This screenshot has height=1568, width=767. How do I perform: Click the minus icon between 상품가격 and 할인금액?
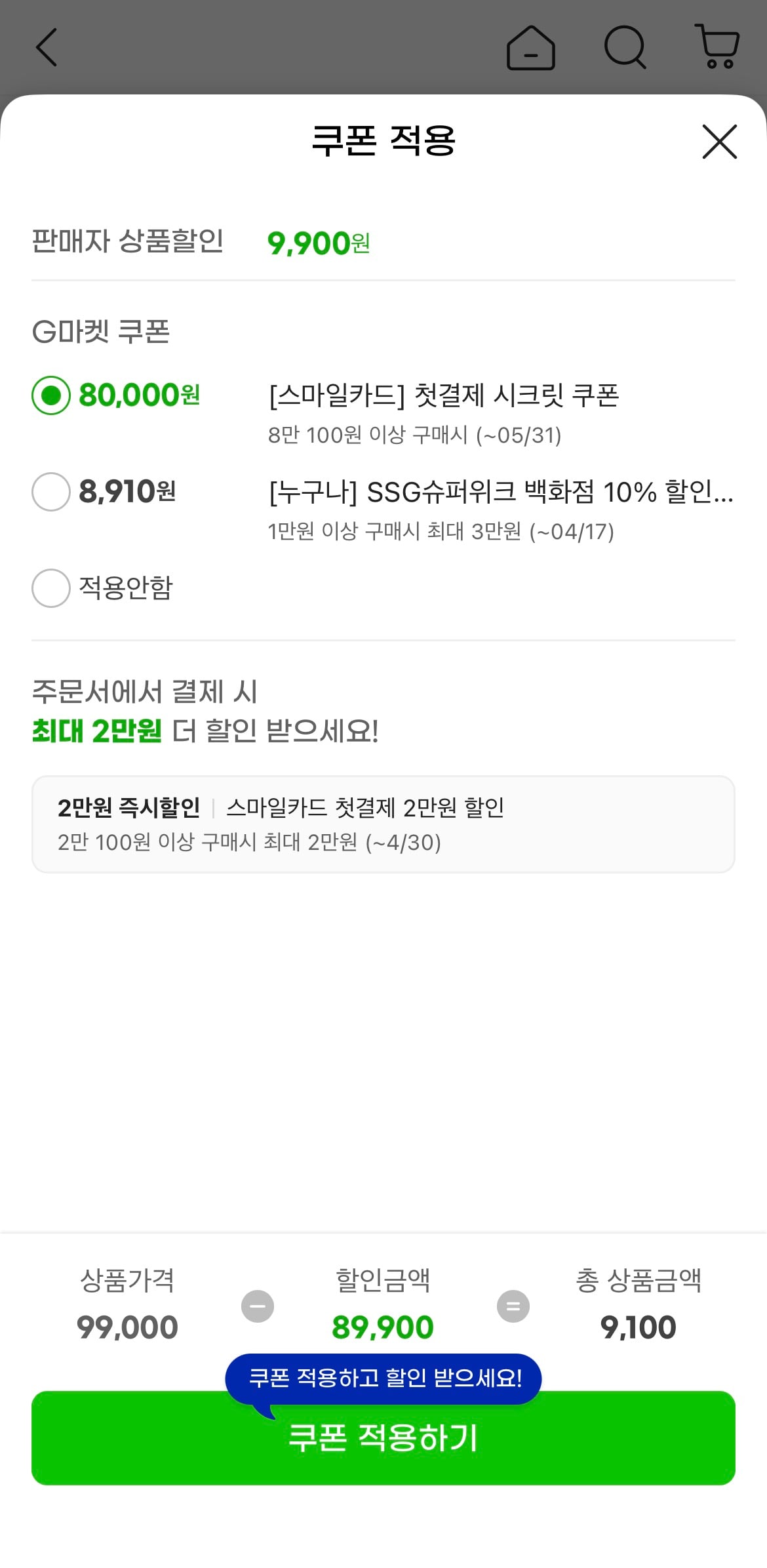(x=257, y=1306)
